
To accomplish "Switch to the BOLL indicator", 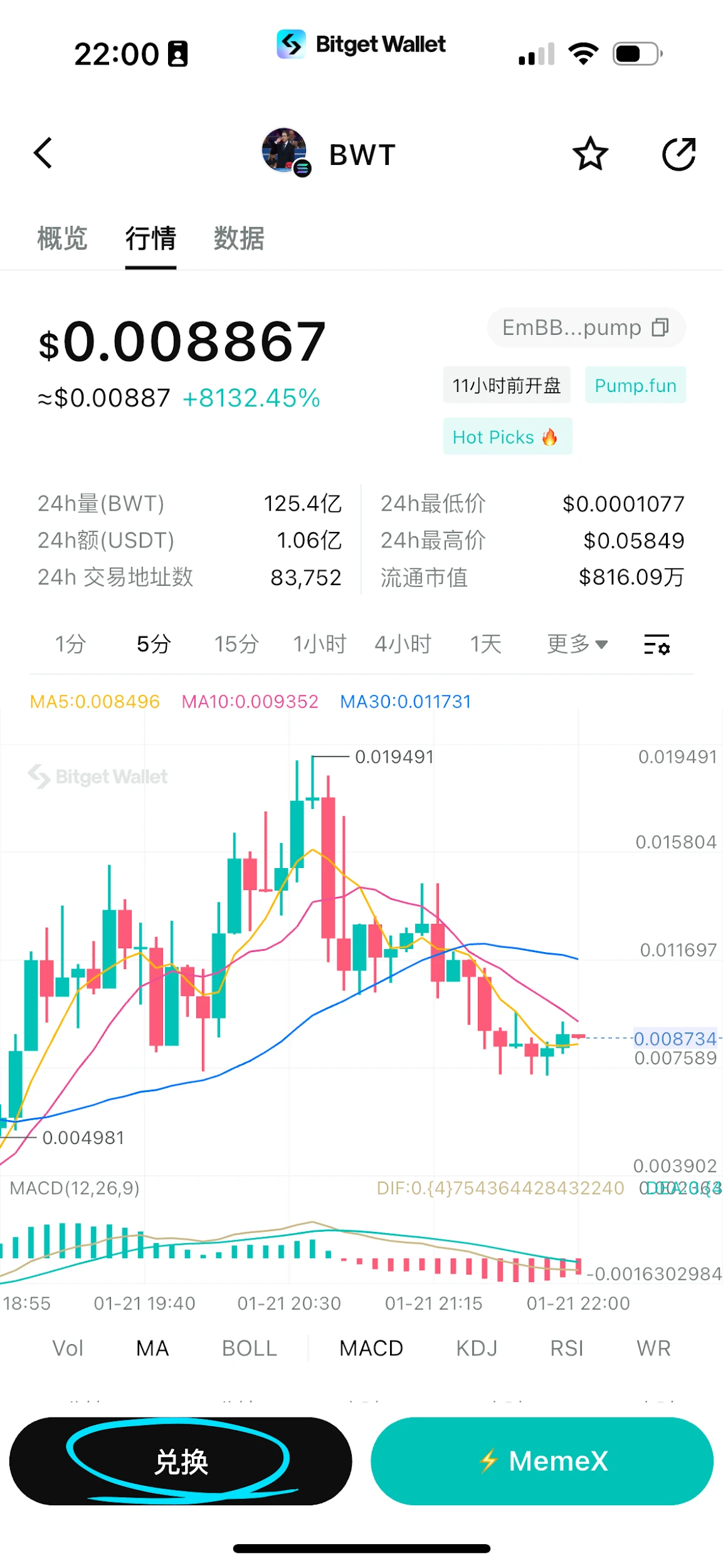I will coord(249,1348).
